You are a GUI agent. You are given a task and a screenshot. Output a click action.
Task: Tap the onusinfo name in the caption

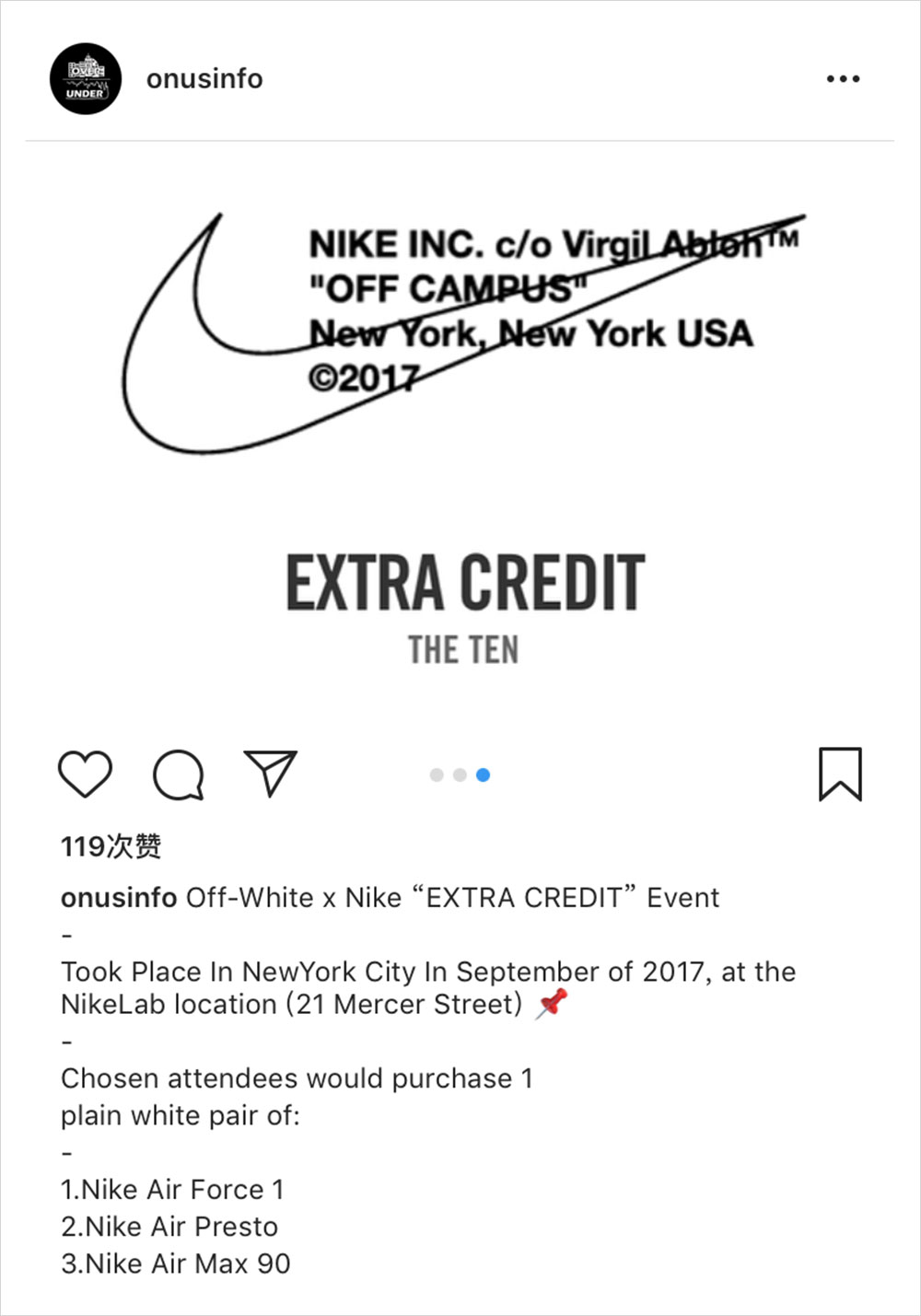point(118,897)
